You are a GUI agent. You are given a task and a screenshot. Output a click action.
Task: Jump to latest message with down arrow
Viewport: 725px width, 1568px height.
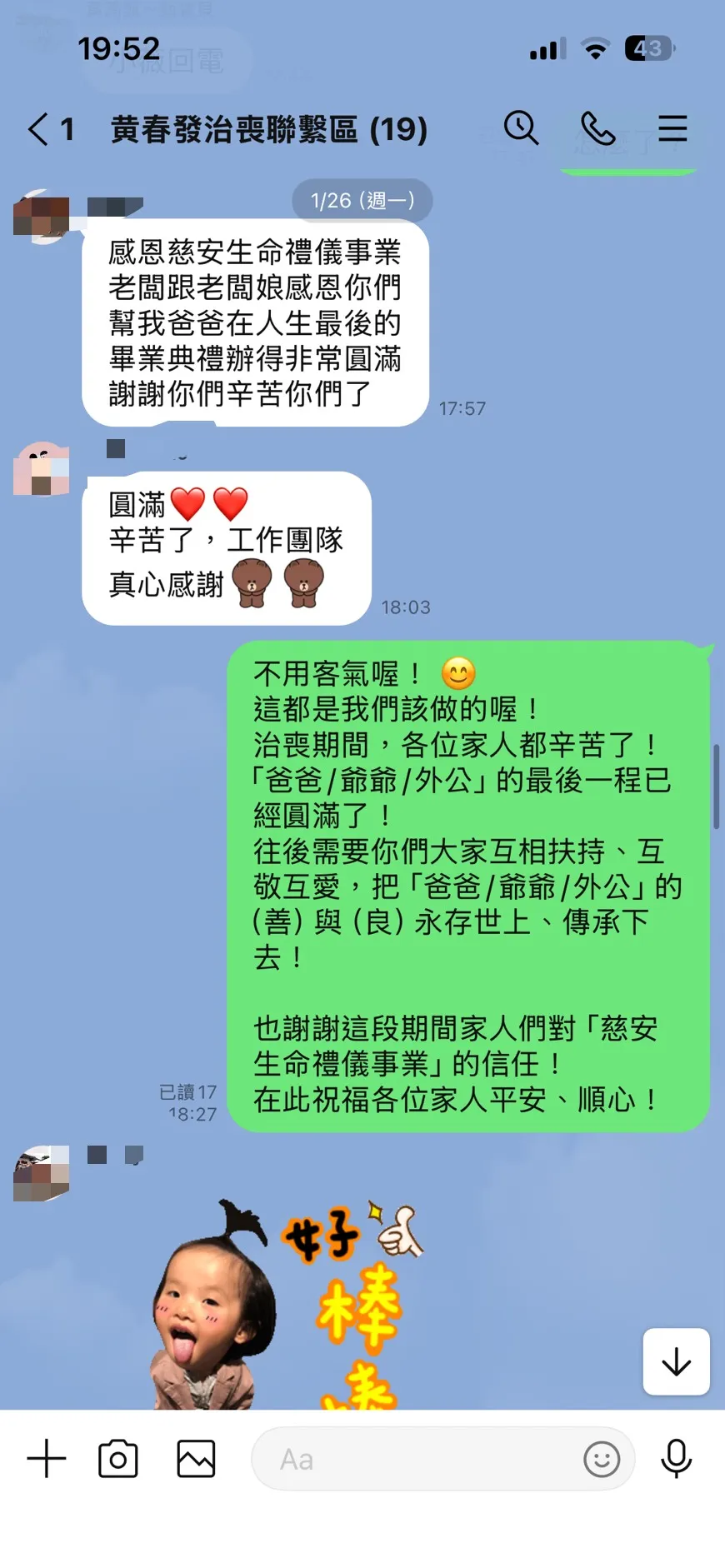click(676, 1361)
